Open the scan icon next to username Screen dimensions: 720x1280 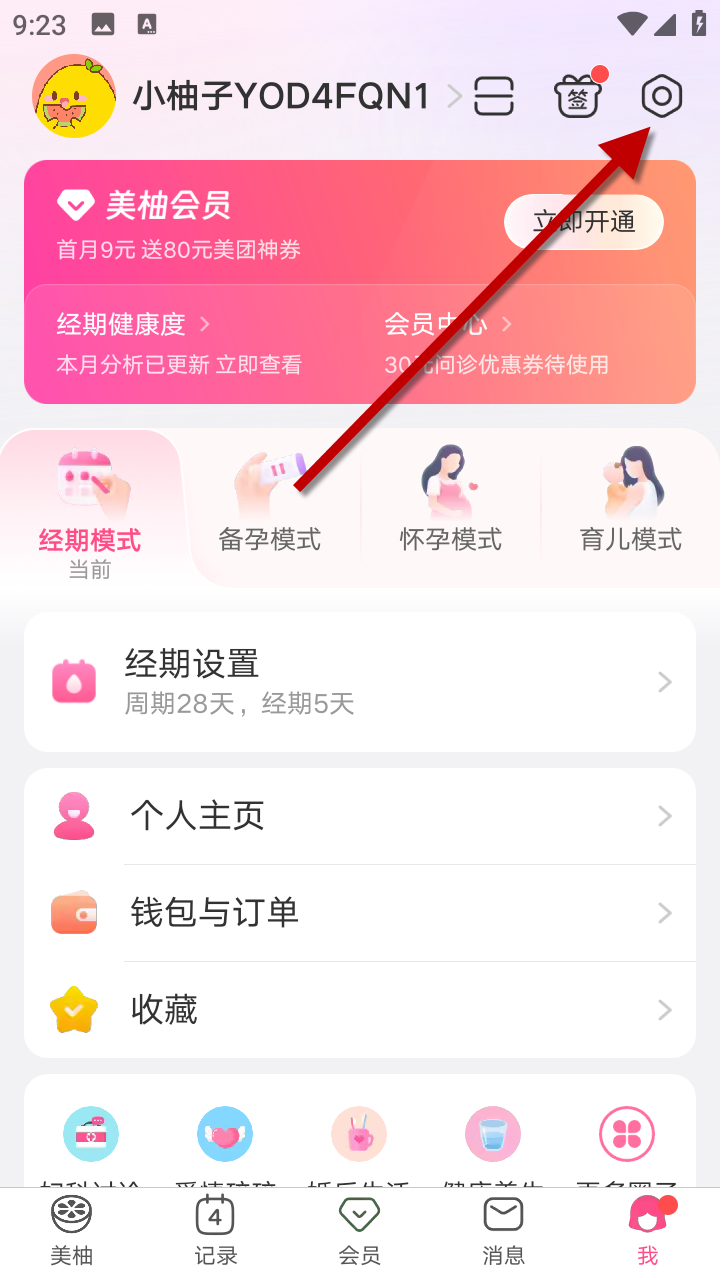point(494,97)
